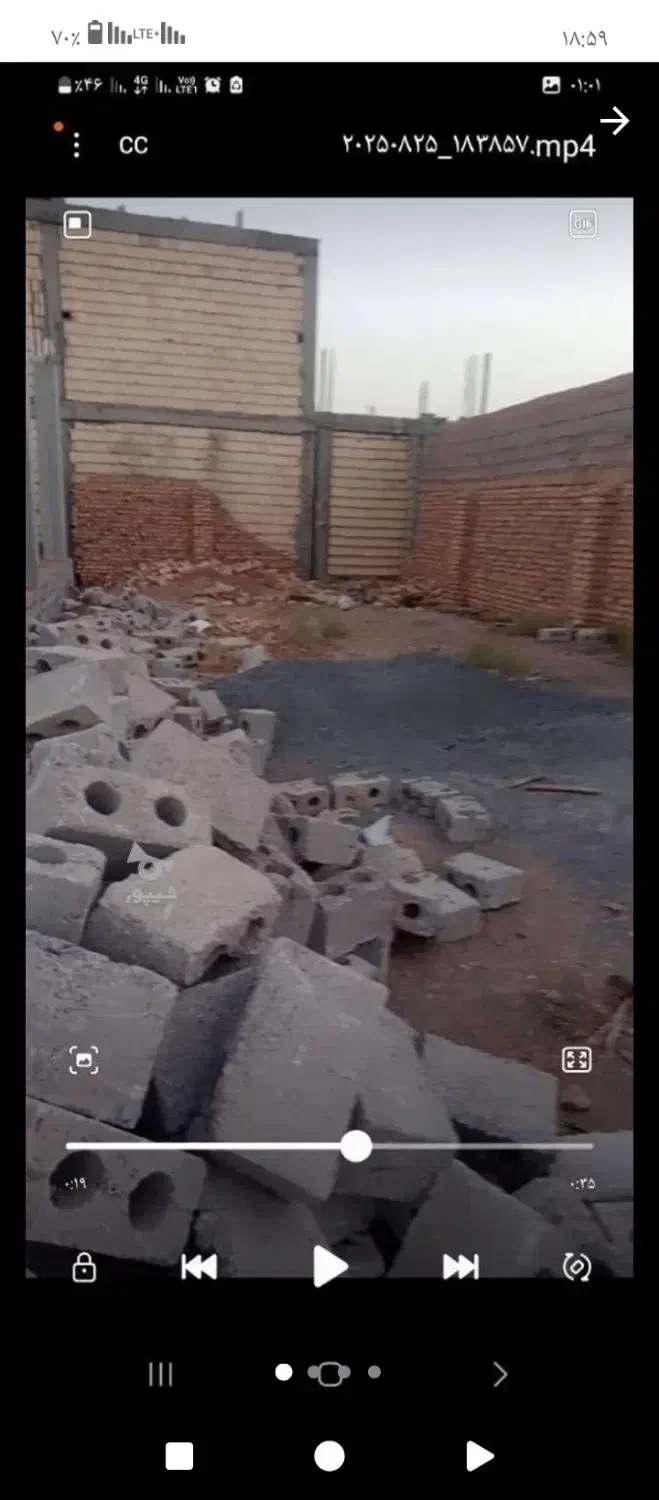
Task: Skip to the next video
Action: click(x=460, y=1267)
